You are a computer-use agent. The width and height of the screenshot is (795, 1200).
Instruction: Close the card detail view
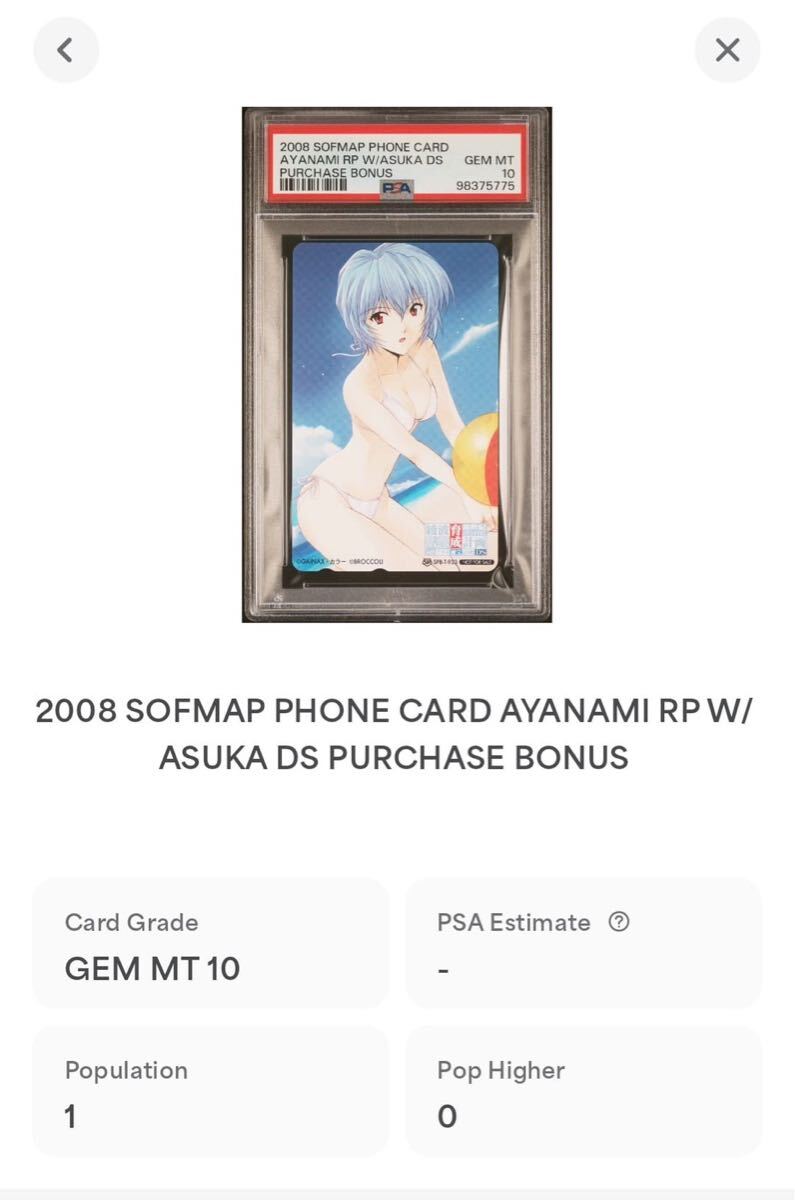pos(727,50)
